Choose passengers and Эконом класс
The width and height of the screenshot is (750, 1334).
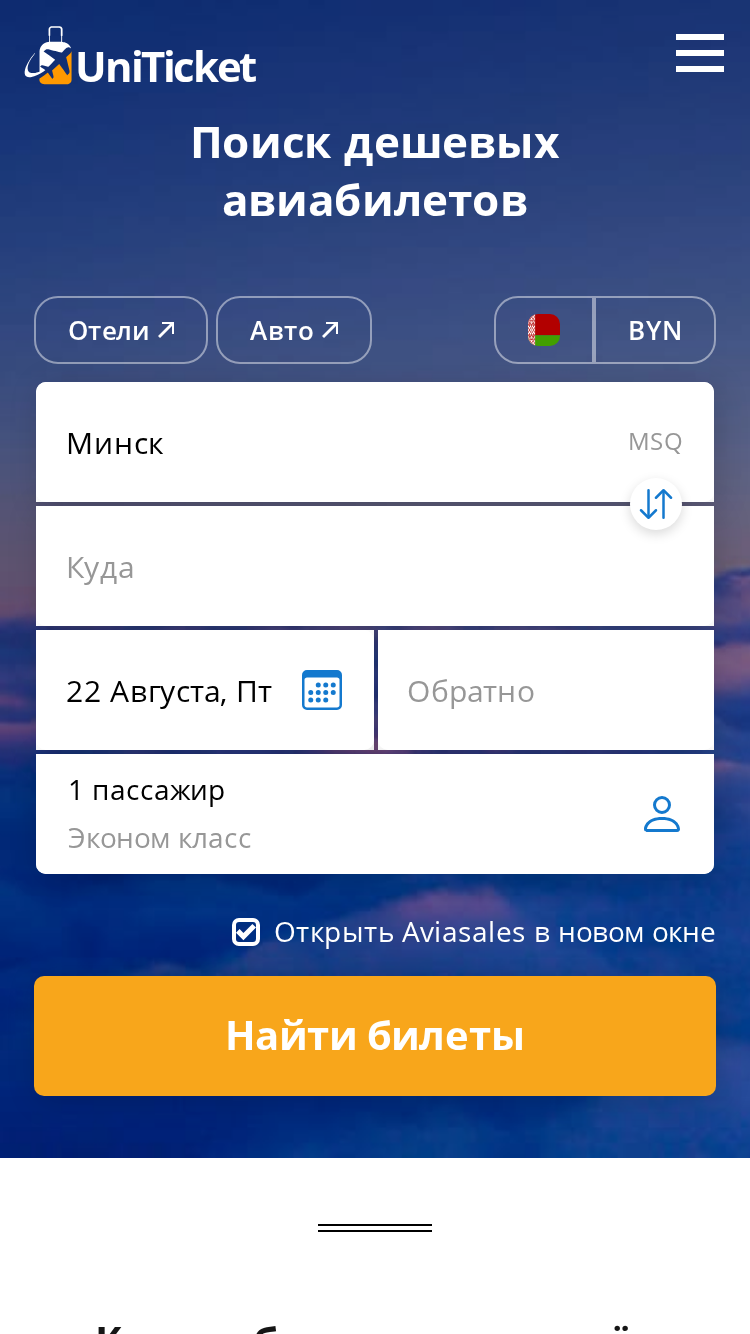(x=375, y=814)
